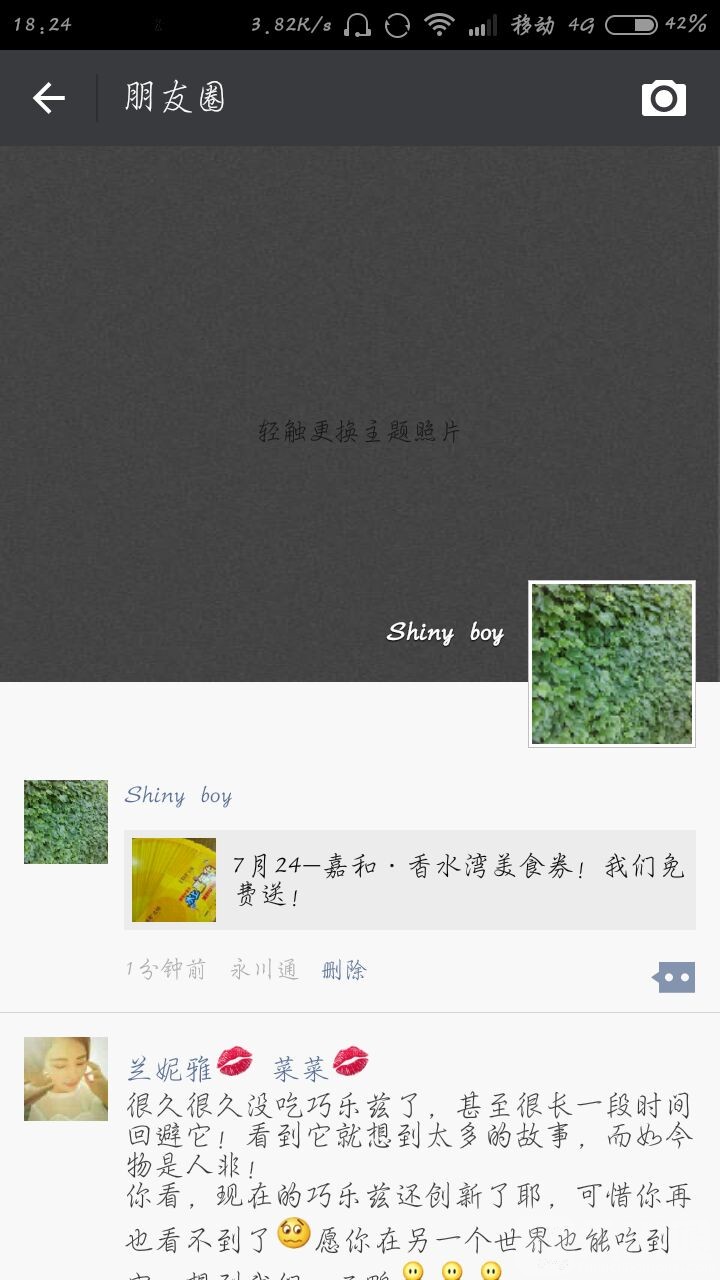This screenshot has height=1280, width=720.
Task: Open the camera to post a new Moment
Action: pyautogui.click(x=662, y=97)
